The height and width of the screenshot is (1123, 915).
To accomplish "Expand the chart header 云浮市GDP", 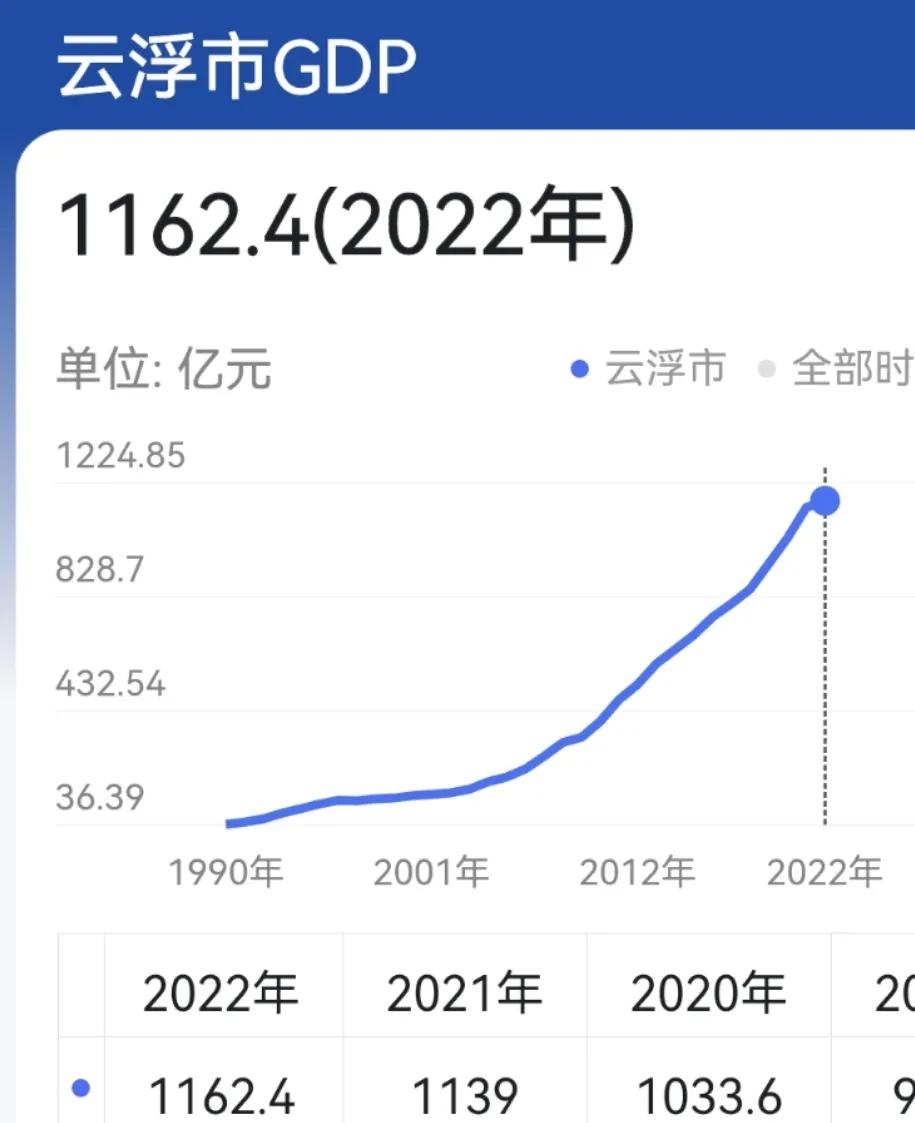I will tap(235, 62).
